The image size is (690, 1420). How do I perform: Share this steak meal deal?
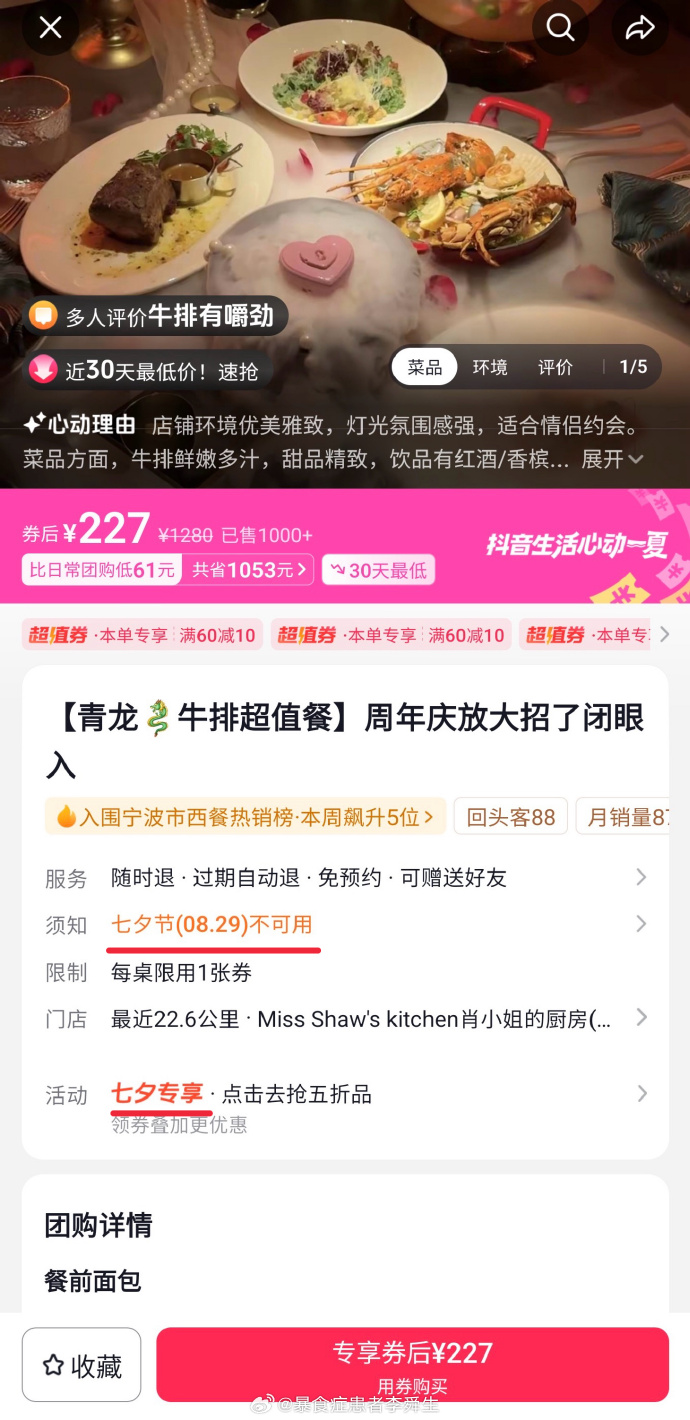639,28
